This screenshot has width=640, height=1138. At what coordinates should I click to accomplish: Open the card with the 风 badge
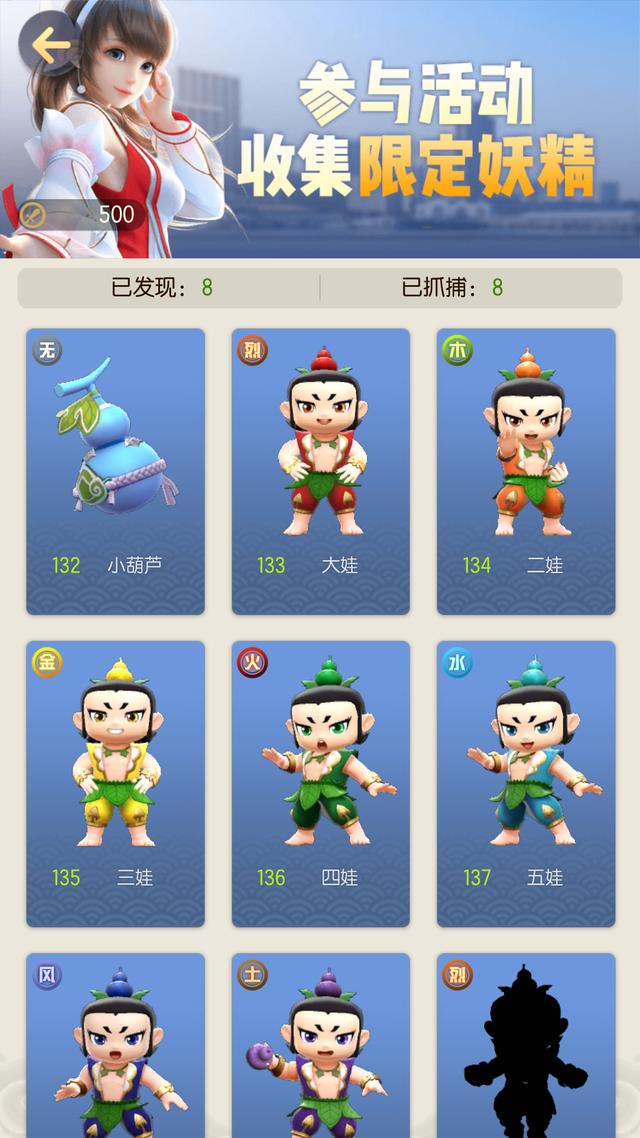(x=115, y=1050)
